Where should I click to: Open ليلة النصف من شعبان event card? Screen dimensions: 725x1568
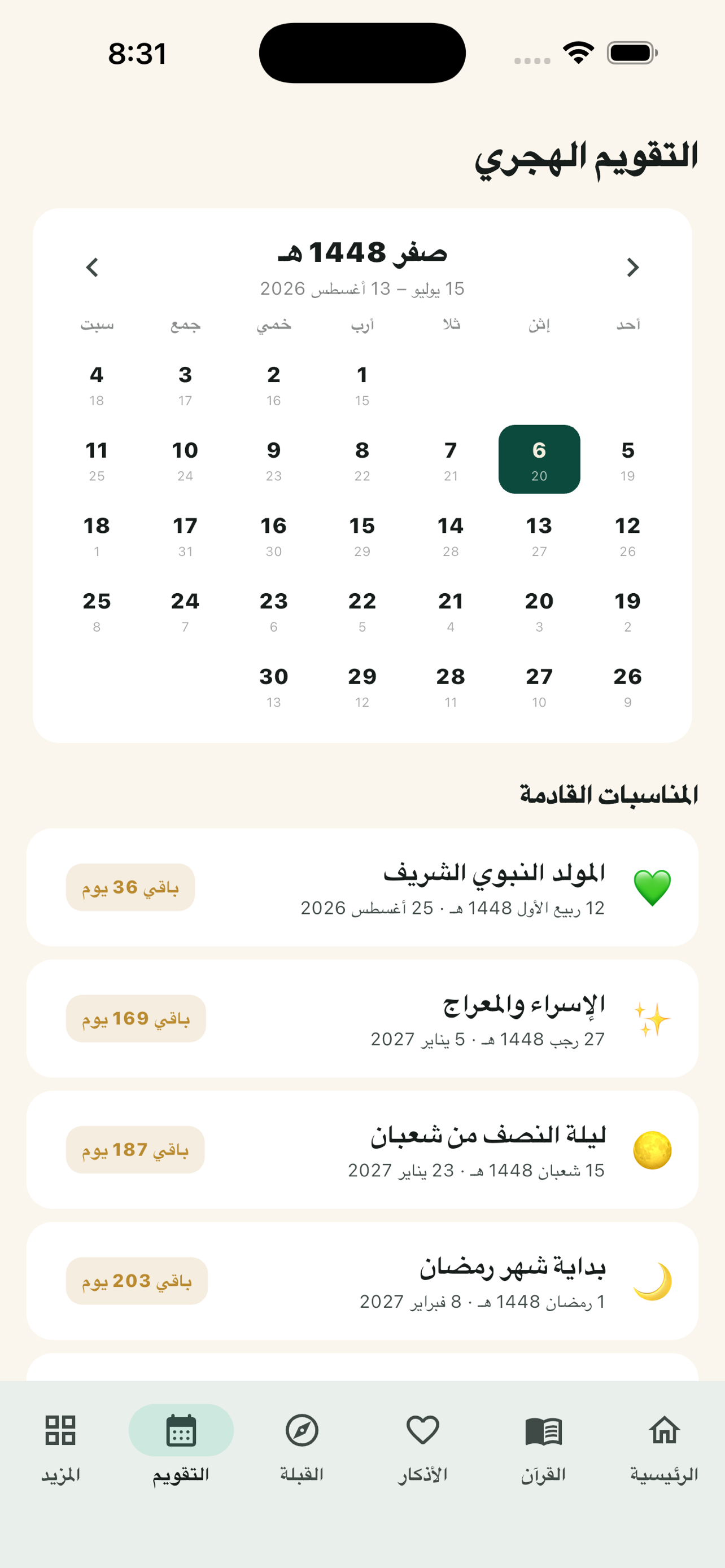362,1149
